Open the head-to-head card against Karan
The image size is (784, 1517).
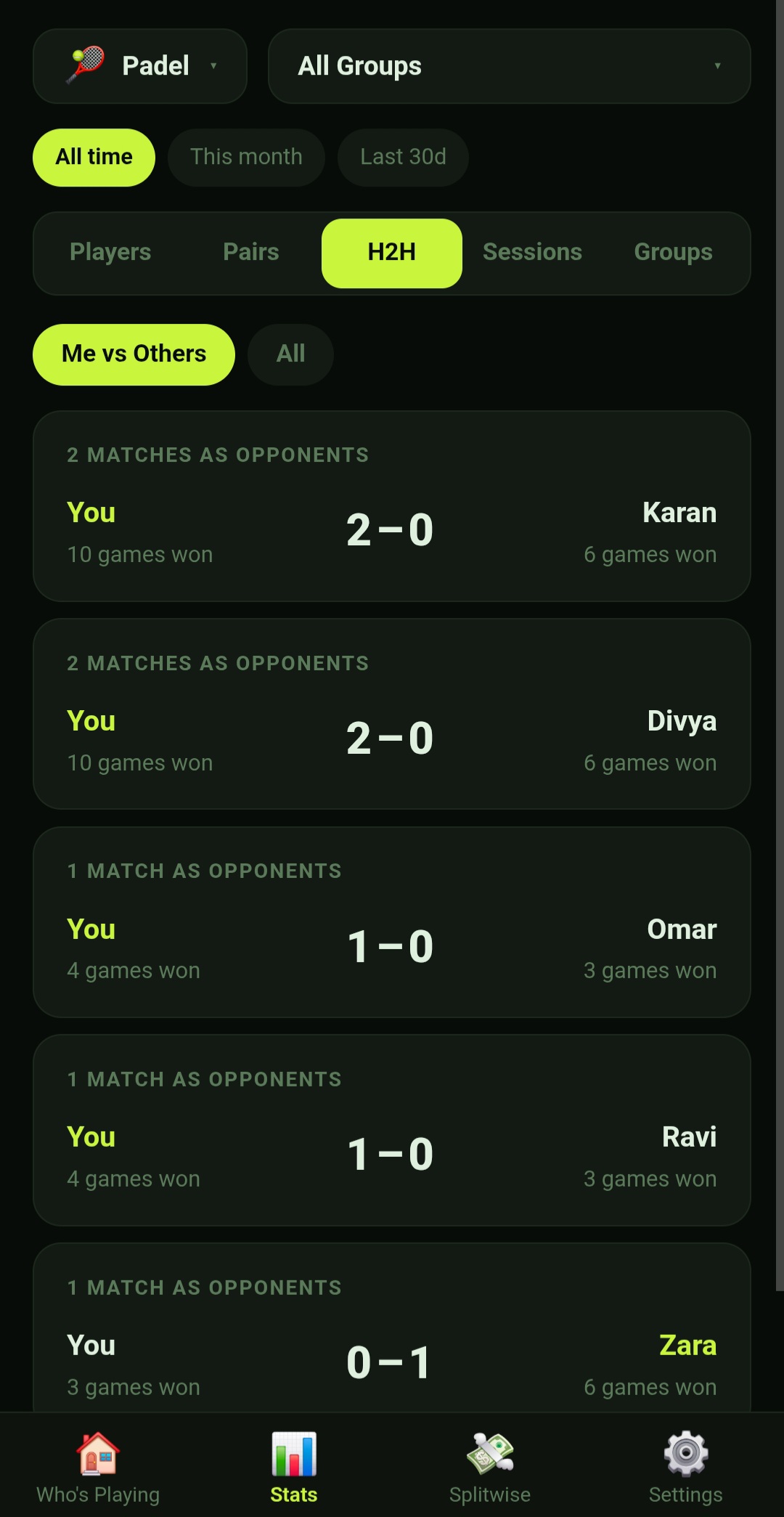pos(392,506)
